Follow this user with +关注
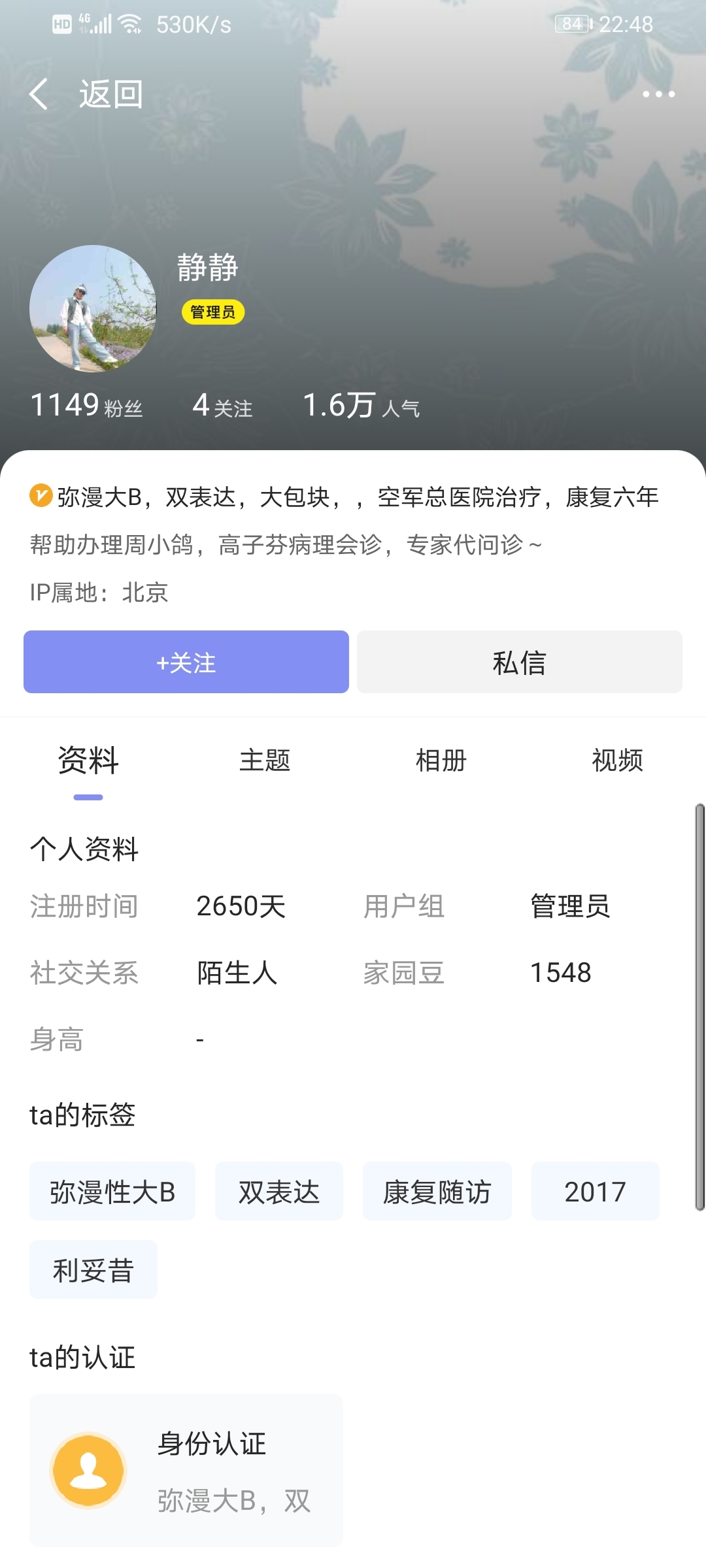 186,662
